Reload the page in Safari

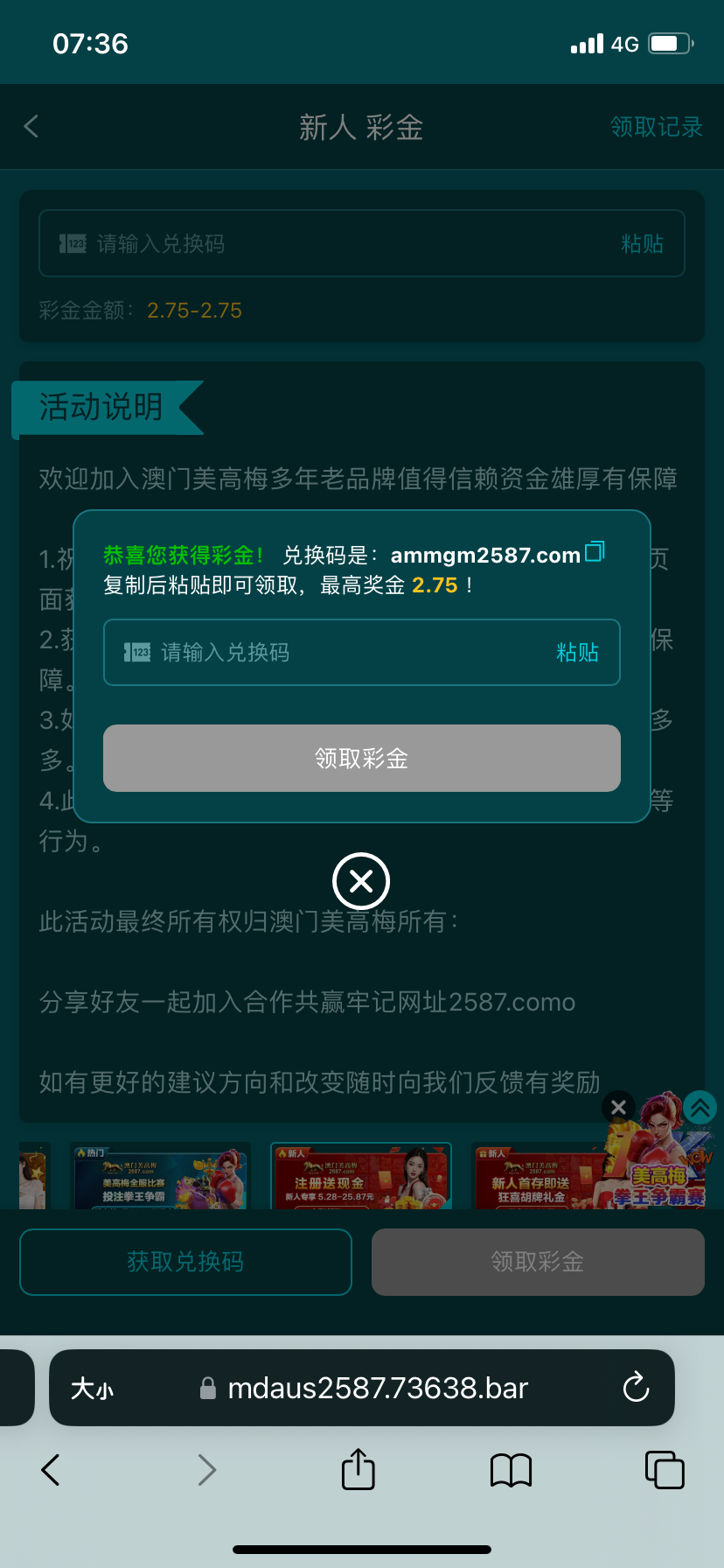pyautogui.click(x=636, y=1388)
